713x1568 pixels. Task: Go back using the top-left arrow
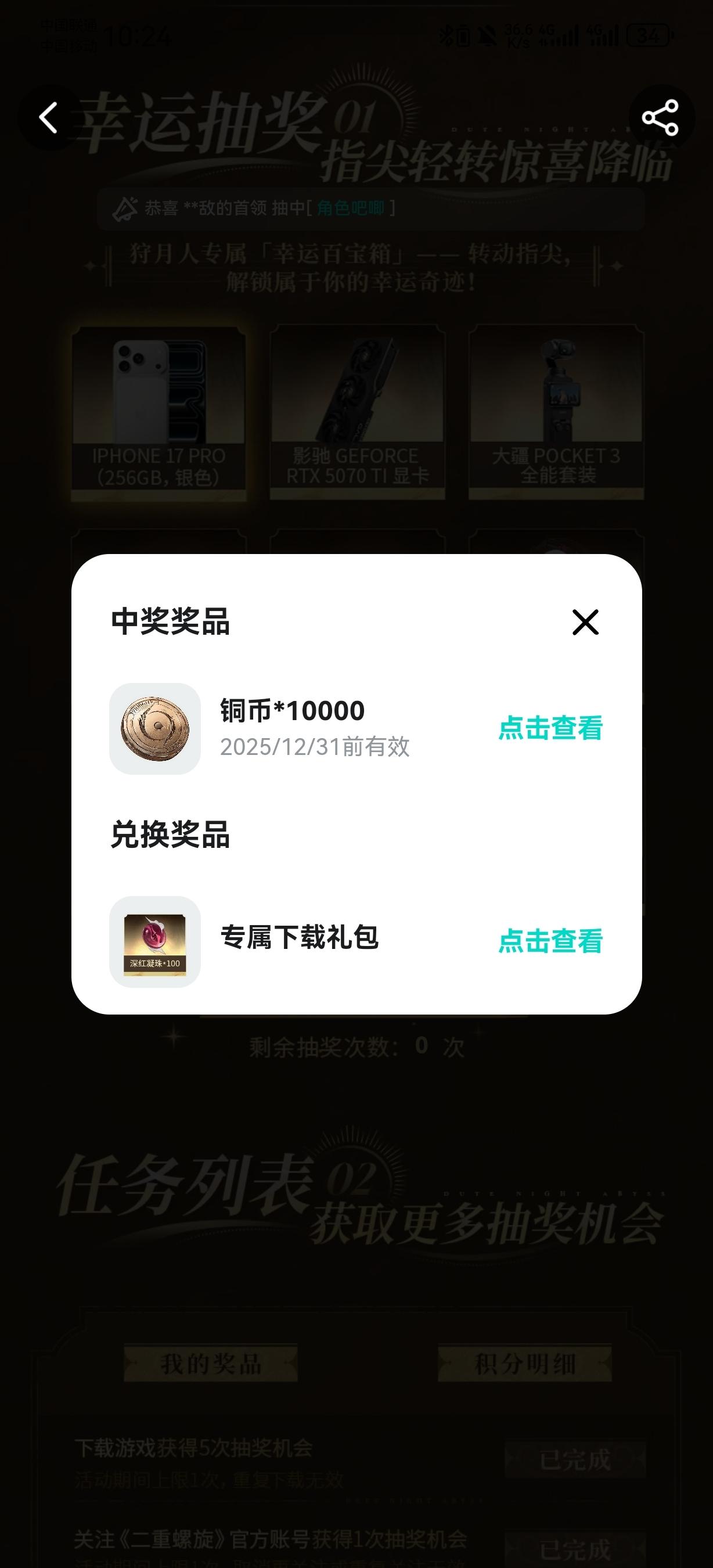point(49,117)
